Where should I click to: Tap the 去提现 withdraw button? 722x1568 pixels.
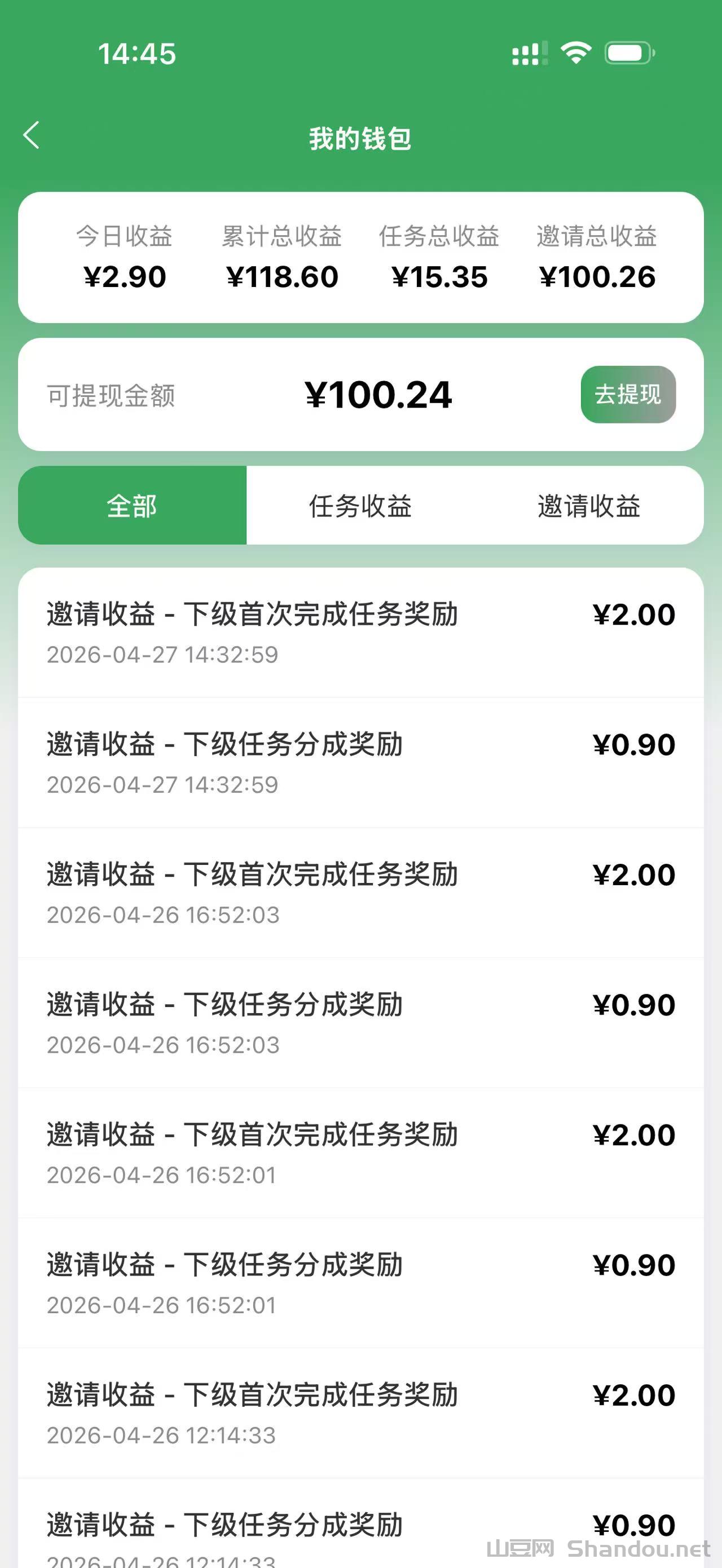point(628,395)
